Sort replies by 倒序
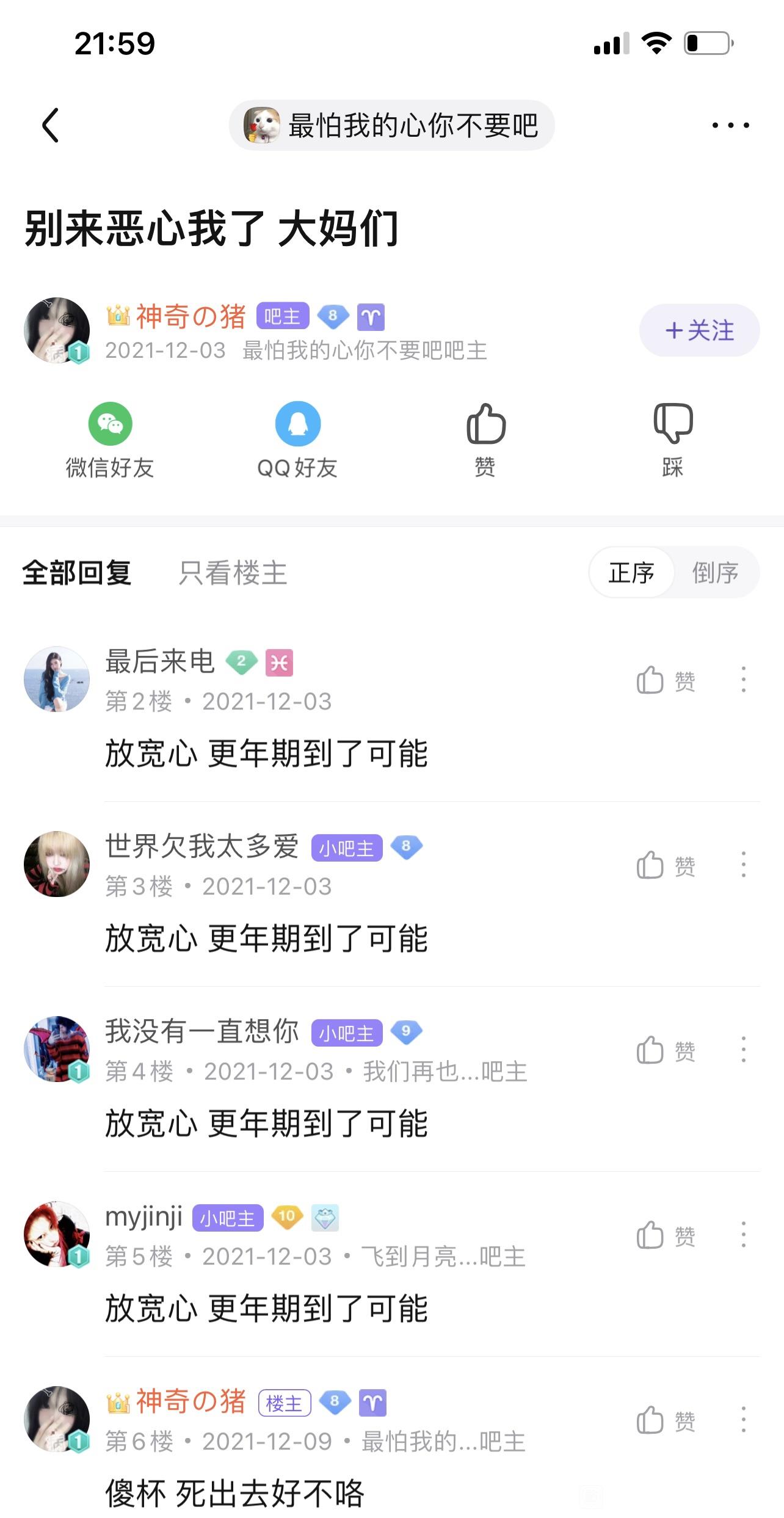This screenshot has height=1518, width=784. [x=715, y=573]
